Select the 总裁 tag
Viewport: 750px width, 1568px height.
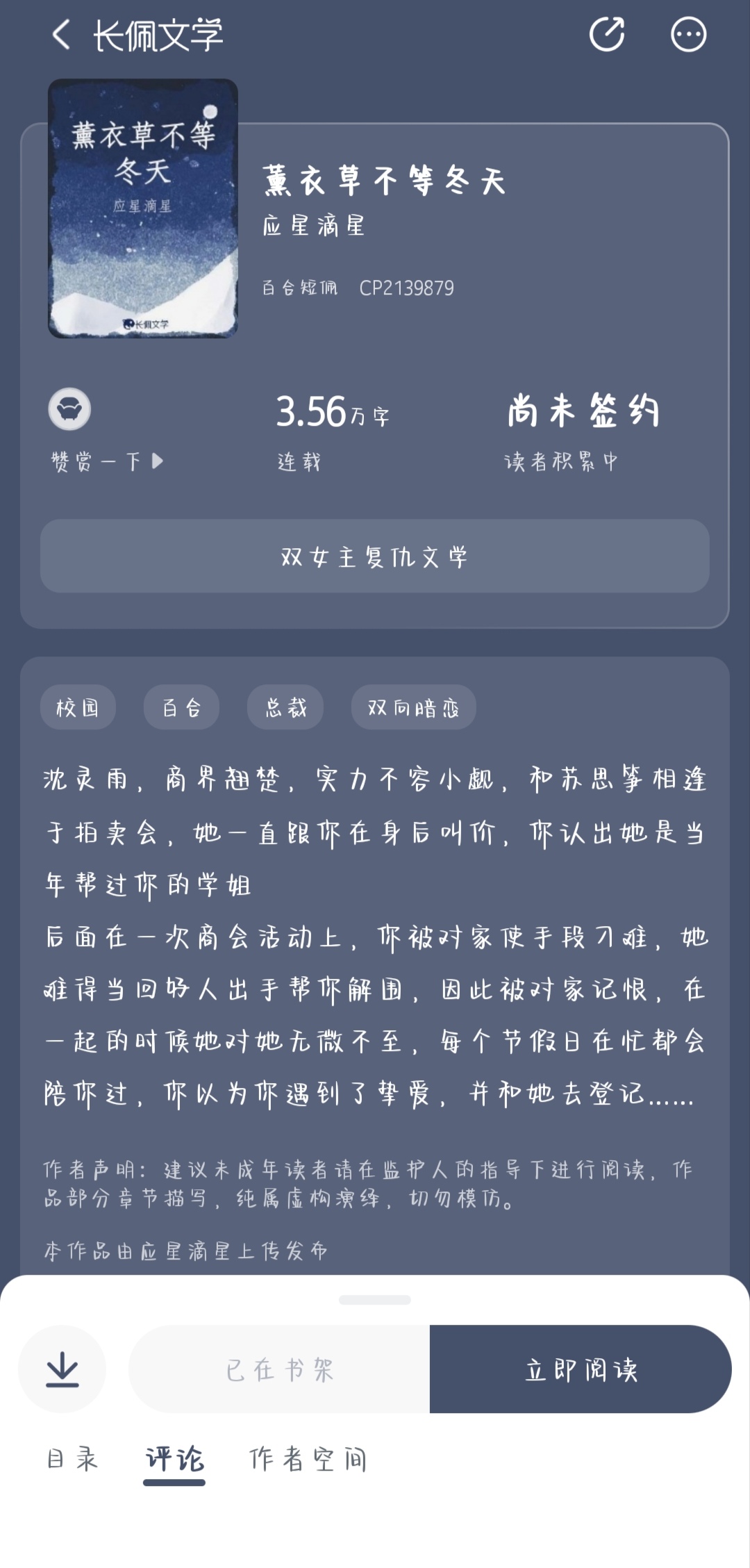[285, 707]
